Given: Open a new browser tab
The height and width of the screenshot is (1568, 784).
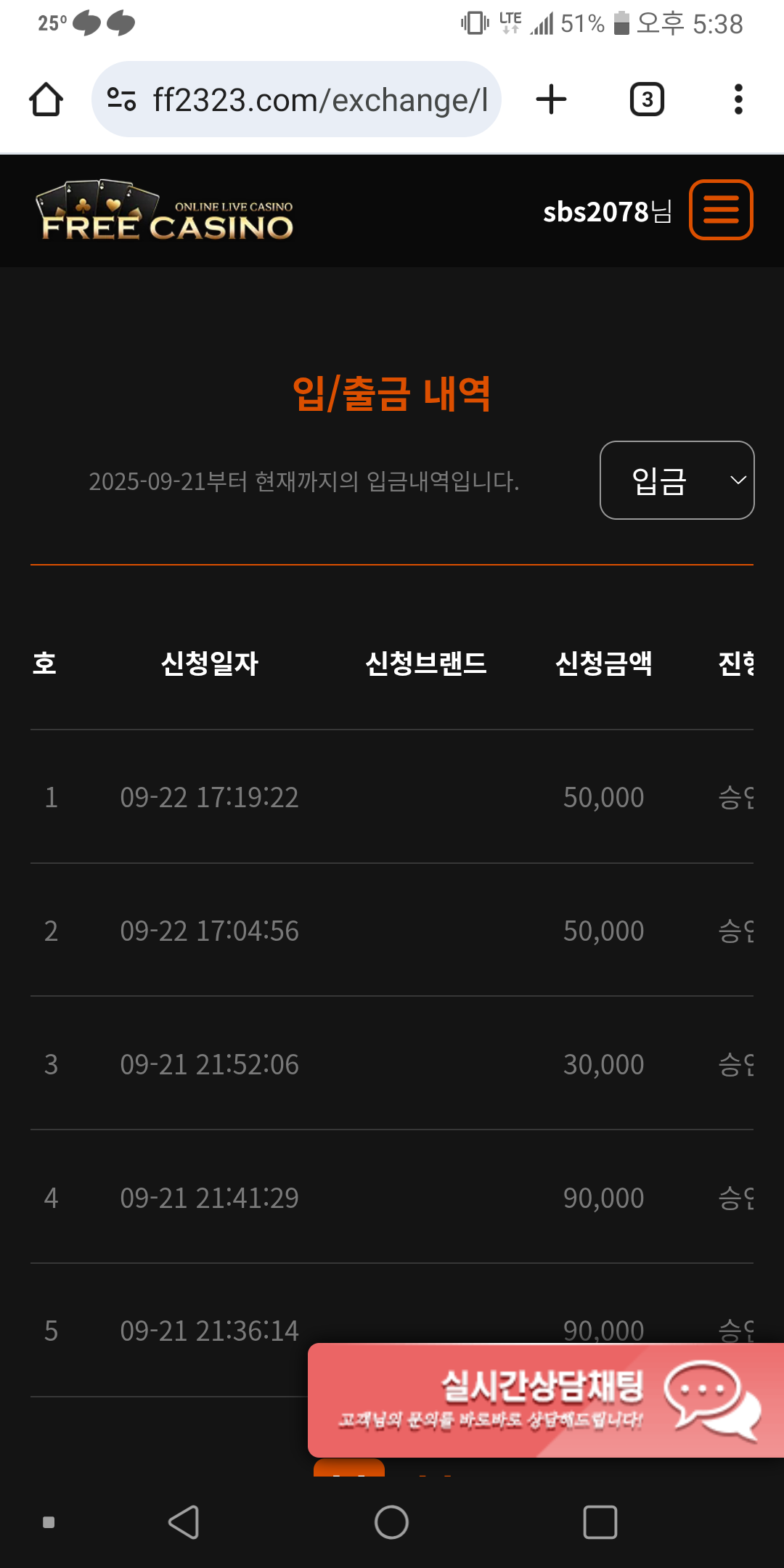Looking at the screenshot, I should coord(551,99).
